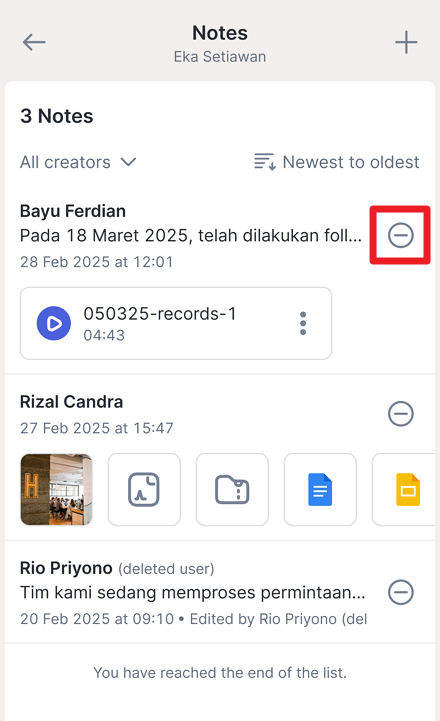440x721 pixels.
Task: Open the zip folder attachment tile
Action: click(232, 489)
